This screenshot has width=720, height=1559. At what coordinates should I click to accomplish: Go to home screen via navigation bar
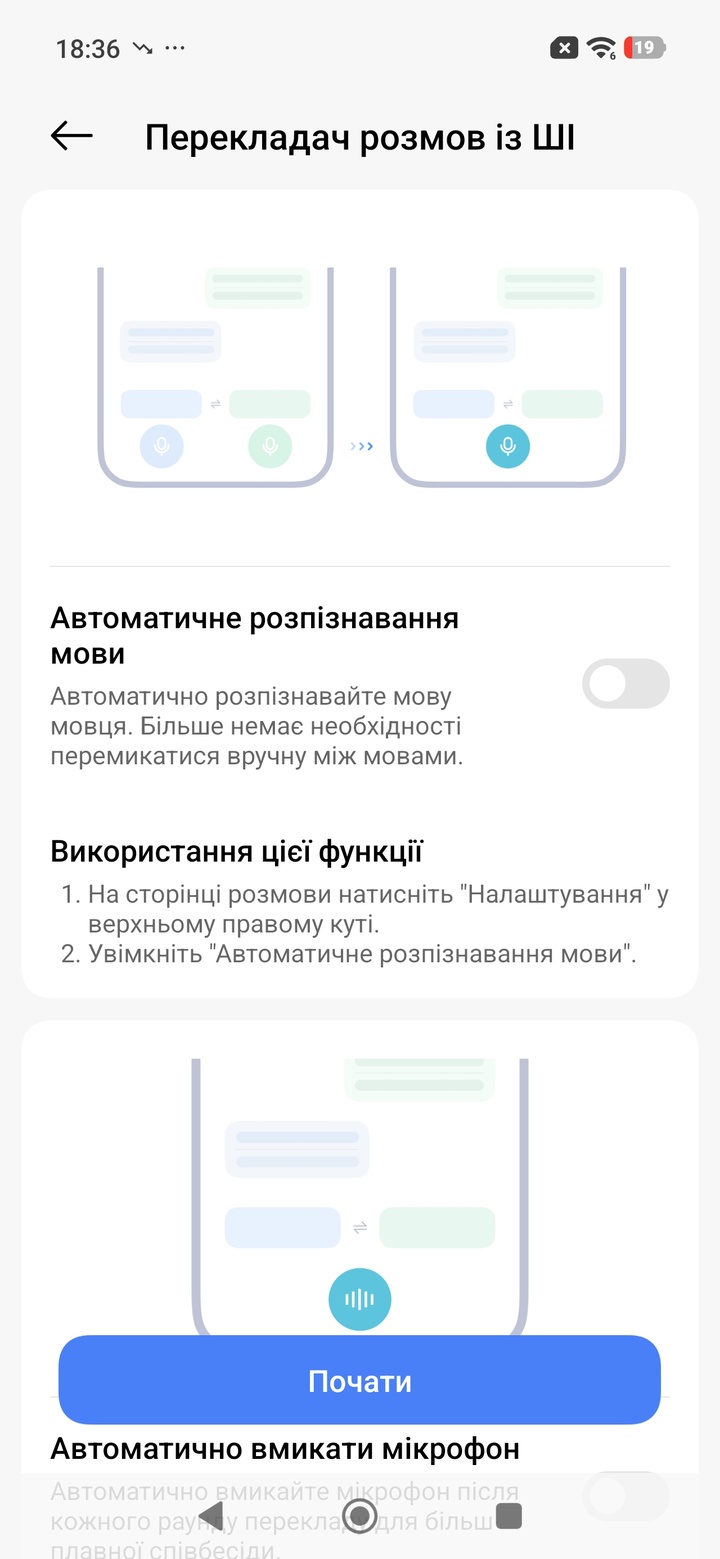tap(360, 1516)
